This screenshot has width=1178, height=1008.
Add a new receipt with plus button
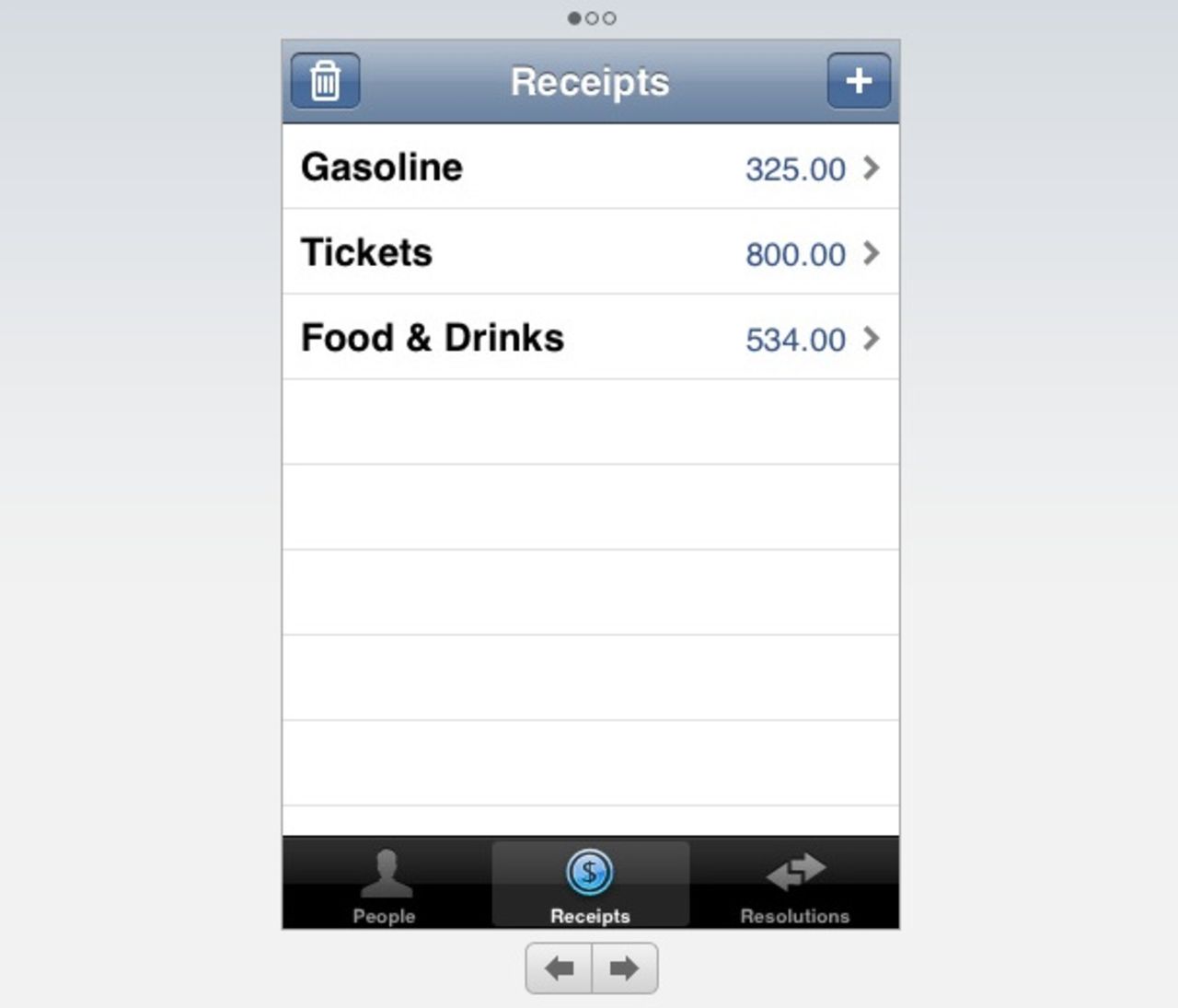(858, 81)
